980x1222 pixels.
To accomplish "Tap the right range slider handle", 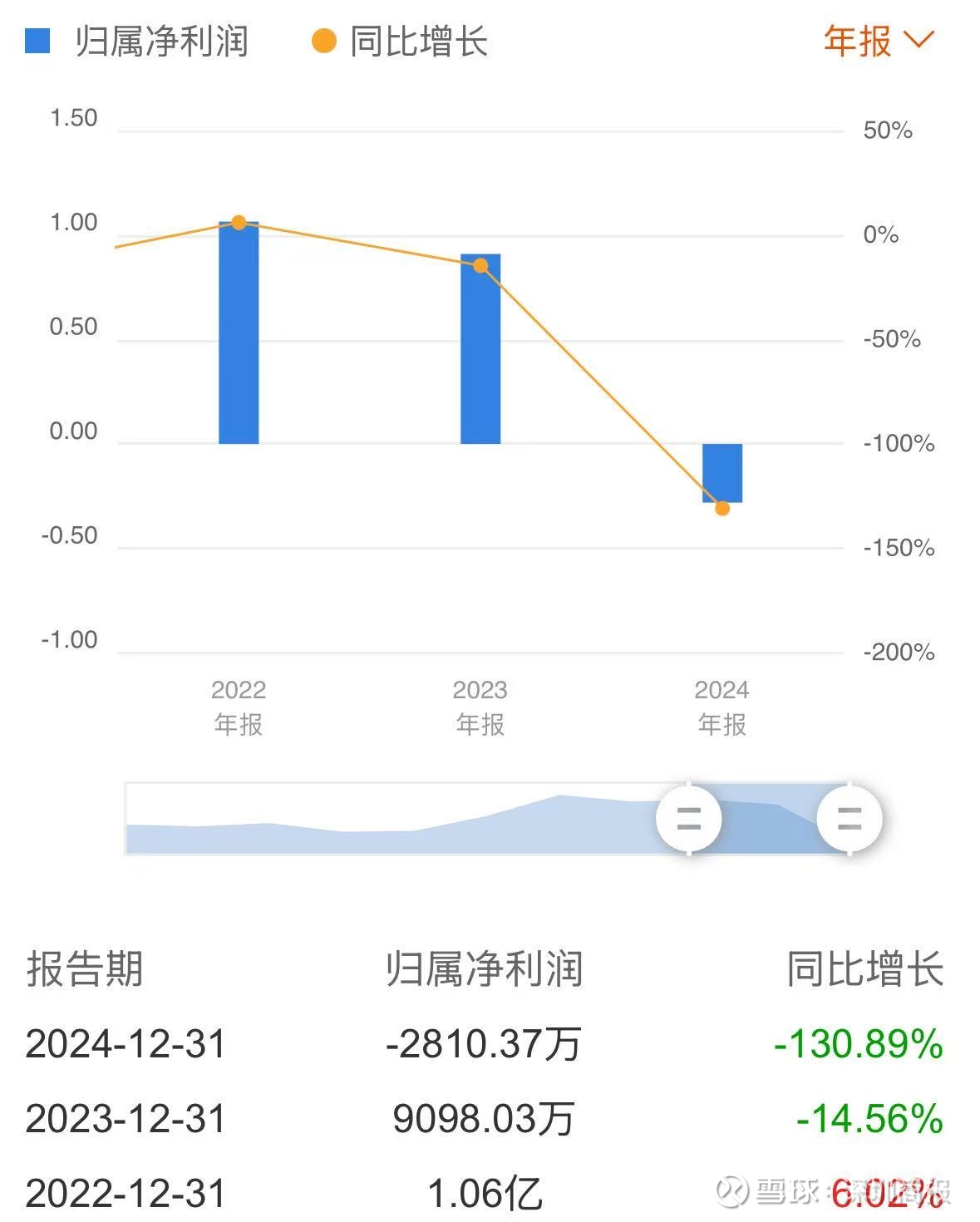I will tap(849, 819).
